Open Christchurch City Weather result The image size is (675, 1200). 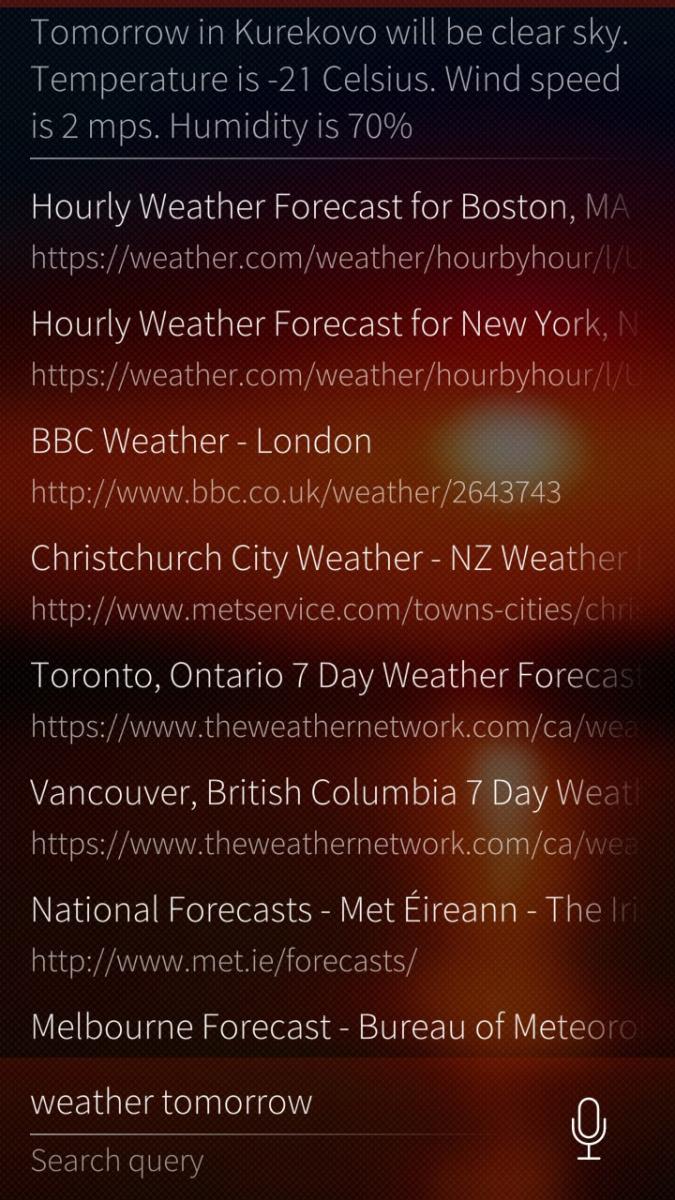coord(330,581)
